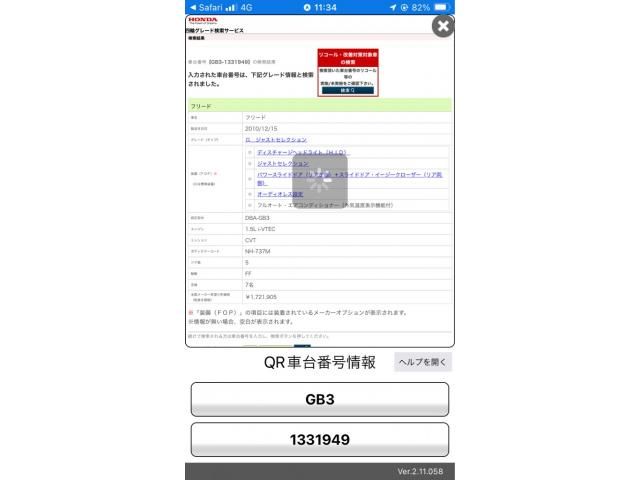Open the ヘルプを開く help button

coord(422,362)
